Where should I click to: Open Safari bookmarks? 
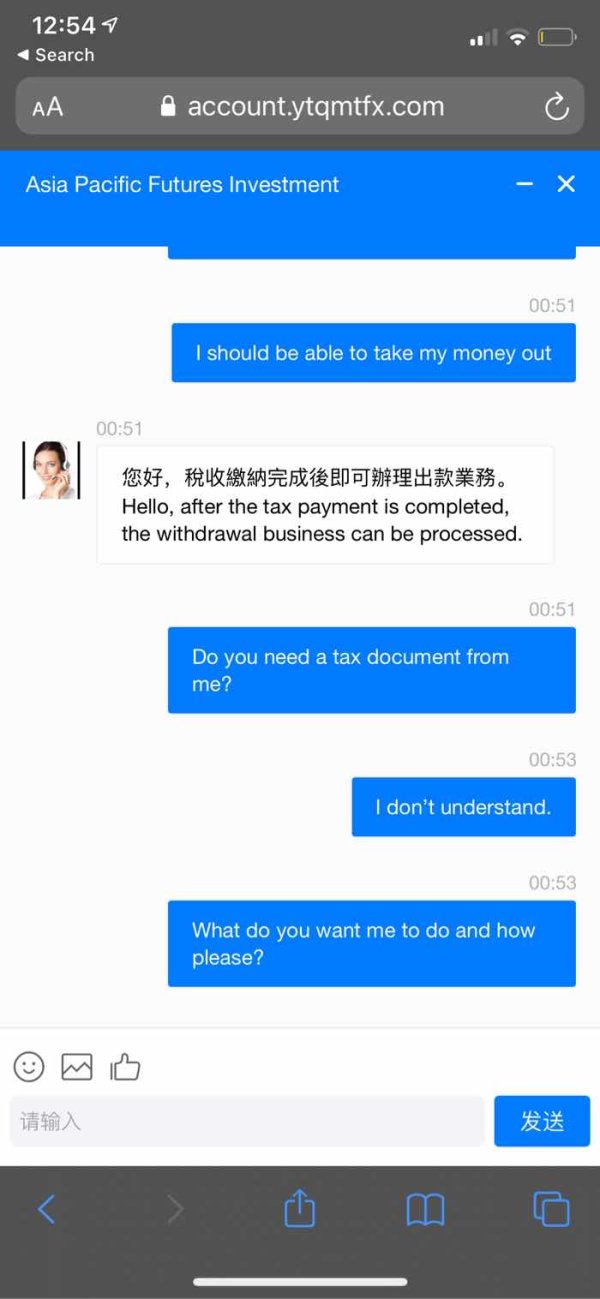425,1210
